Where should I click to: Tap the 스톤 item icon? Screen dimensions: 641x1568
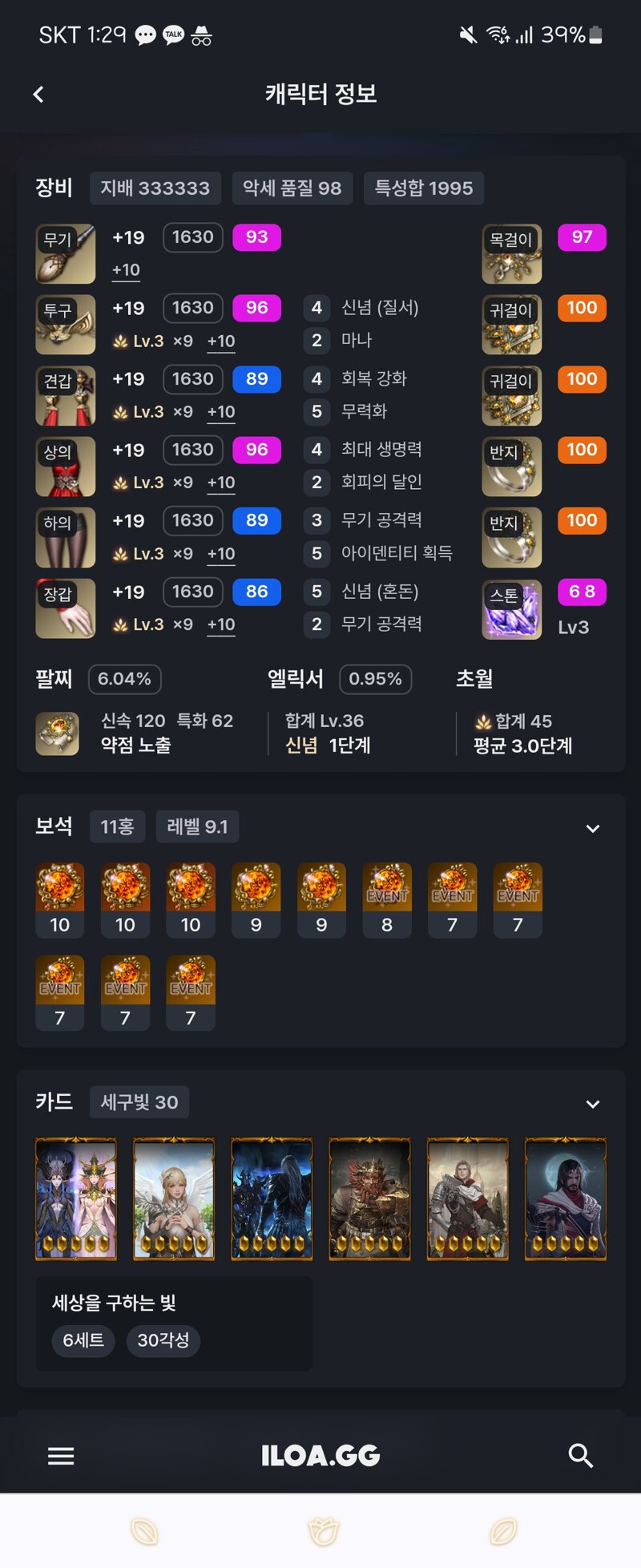pos(511,609)
